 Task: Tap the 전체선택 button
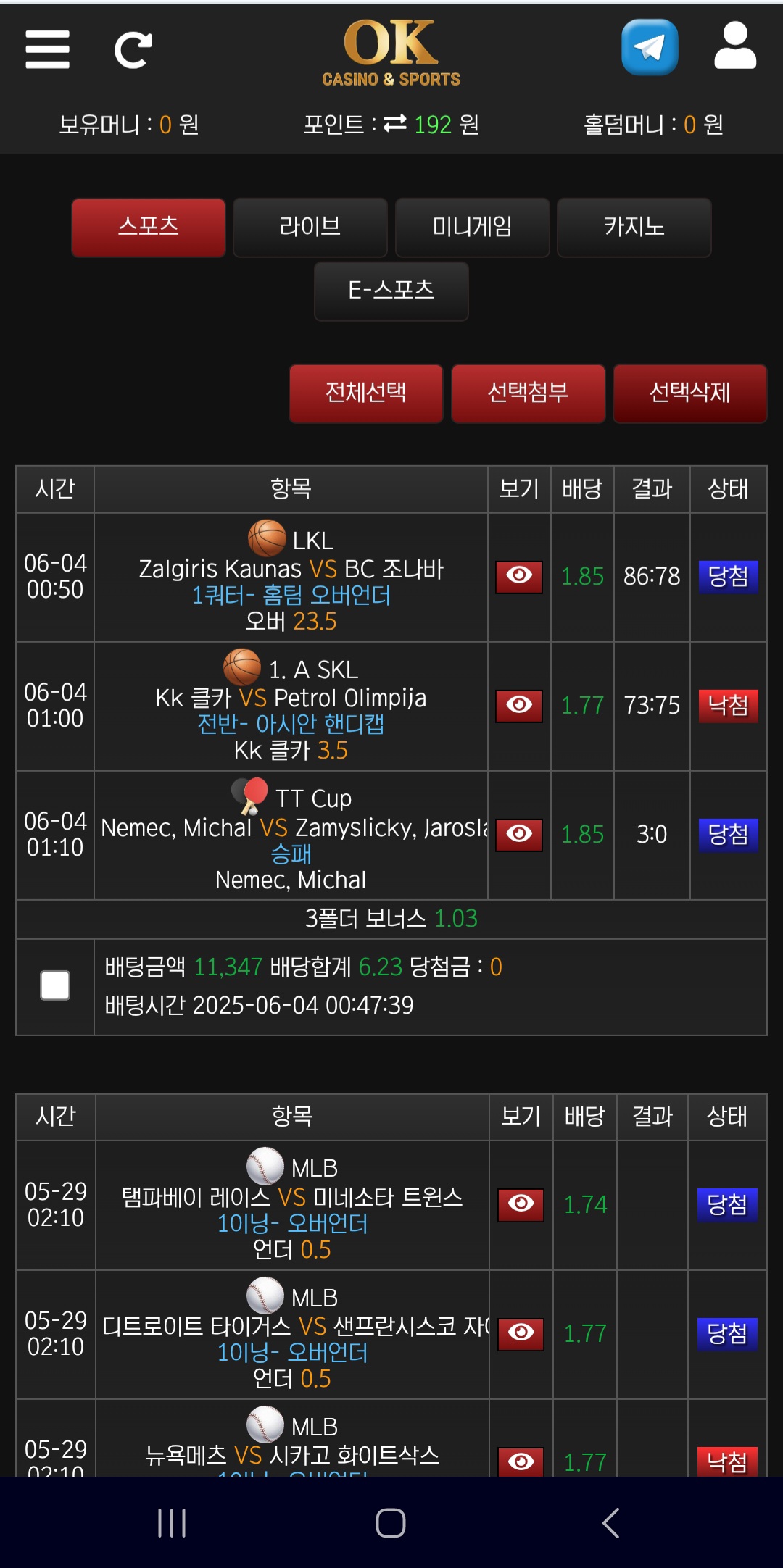click(366, 393)
